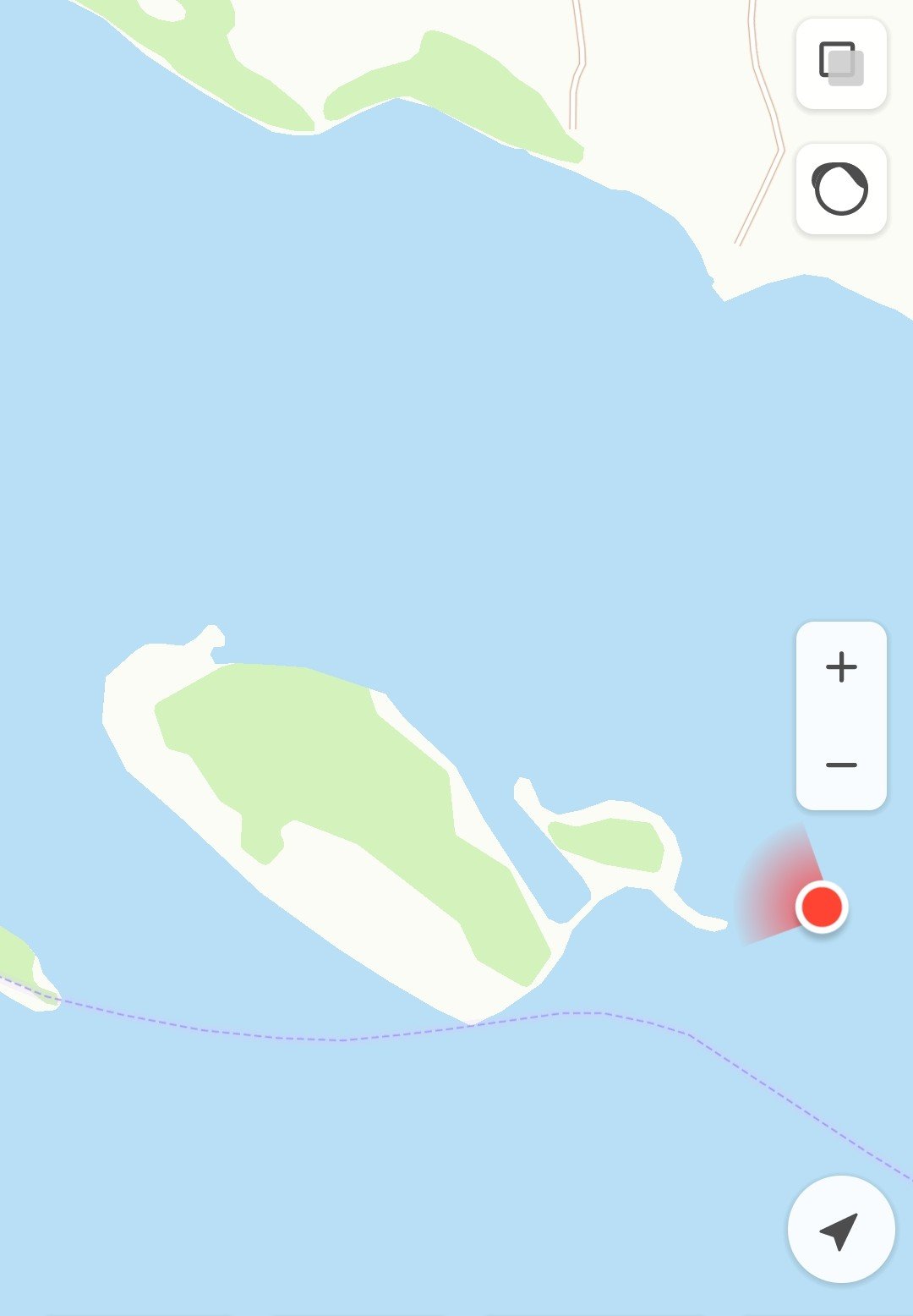This screenshot has width=913, height=1316.
Task: Zoom in with the plus button
Action: point(841,667)
